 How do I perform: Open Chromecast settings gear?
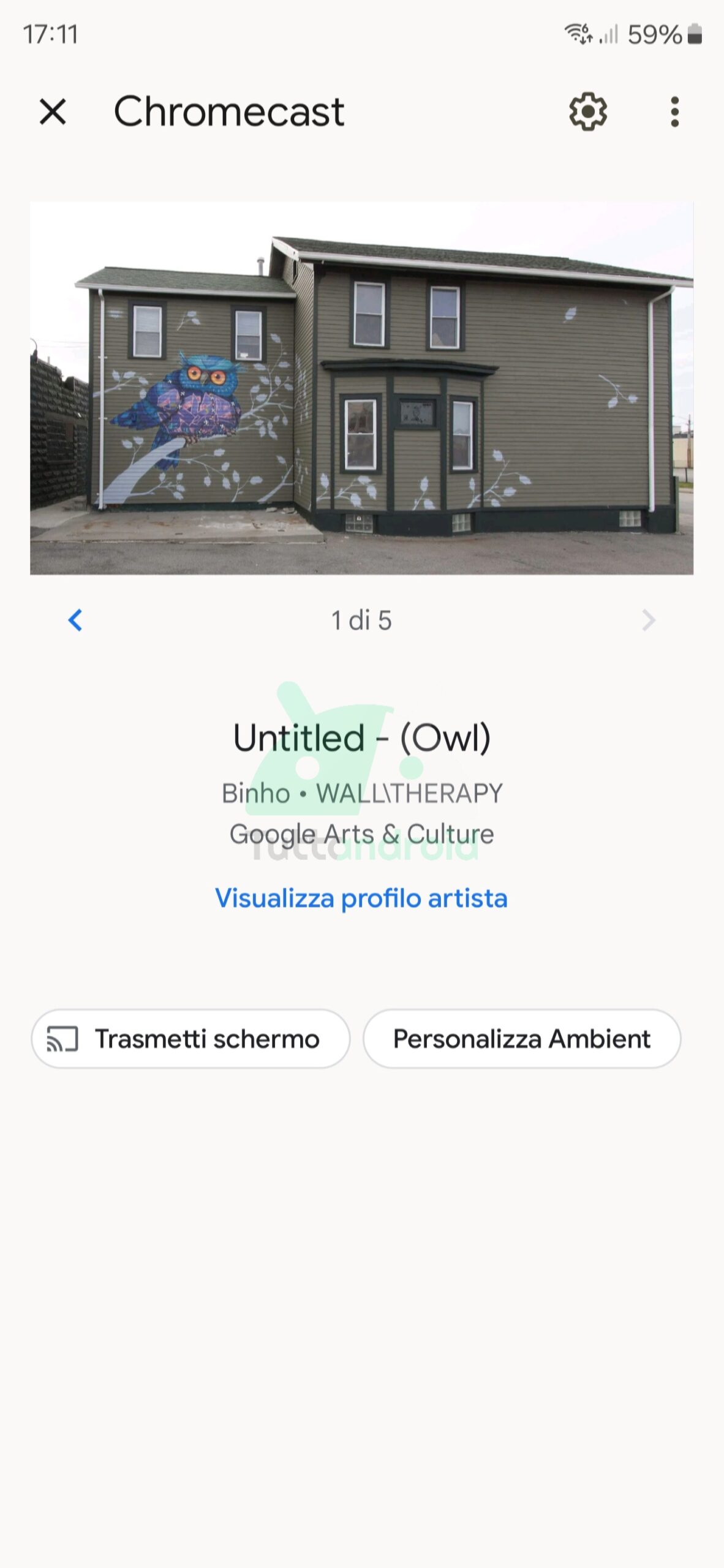(588, 111)
